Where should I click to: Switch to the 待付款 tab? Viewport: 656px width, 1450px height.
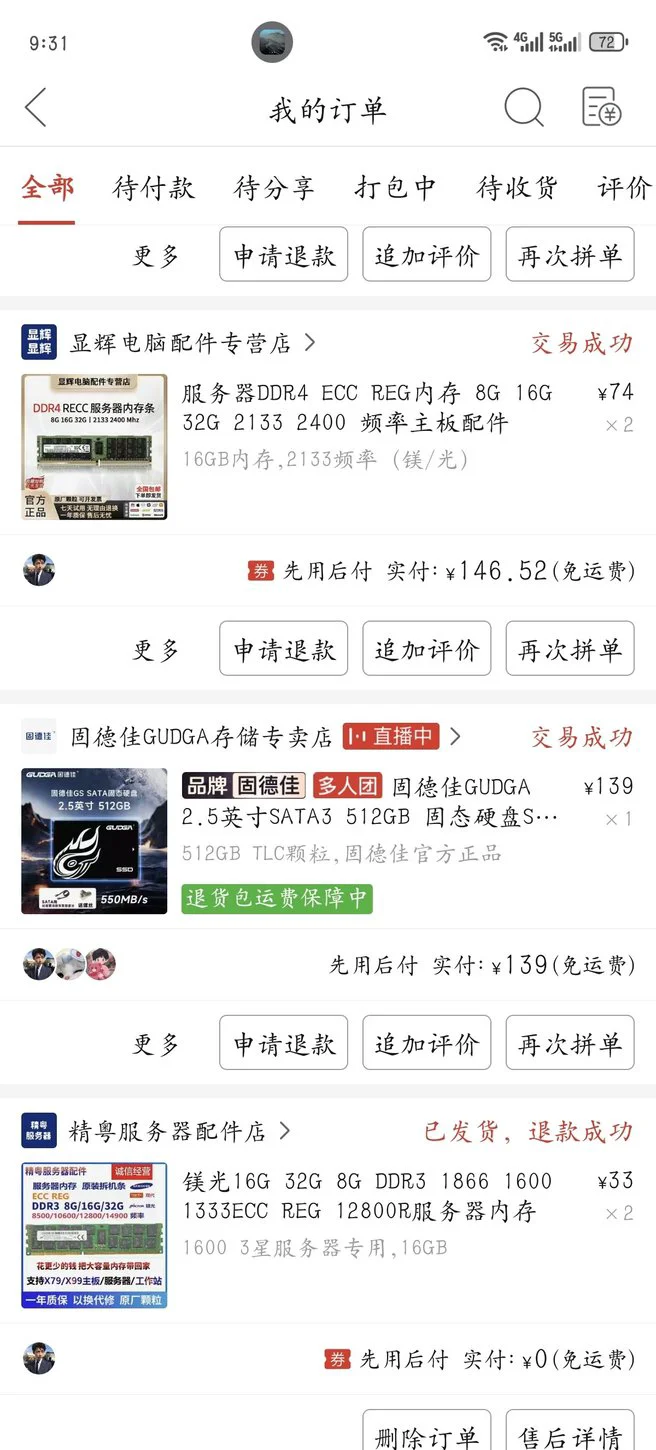point(153,188)
